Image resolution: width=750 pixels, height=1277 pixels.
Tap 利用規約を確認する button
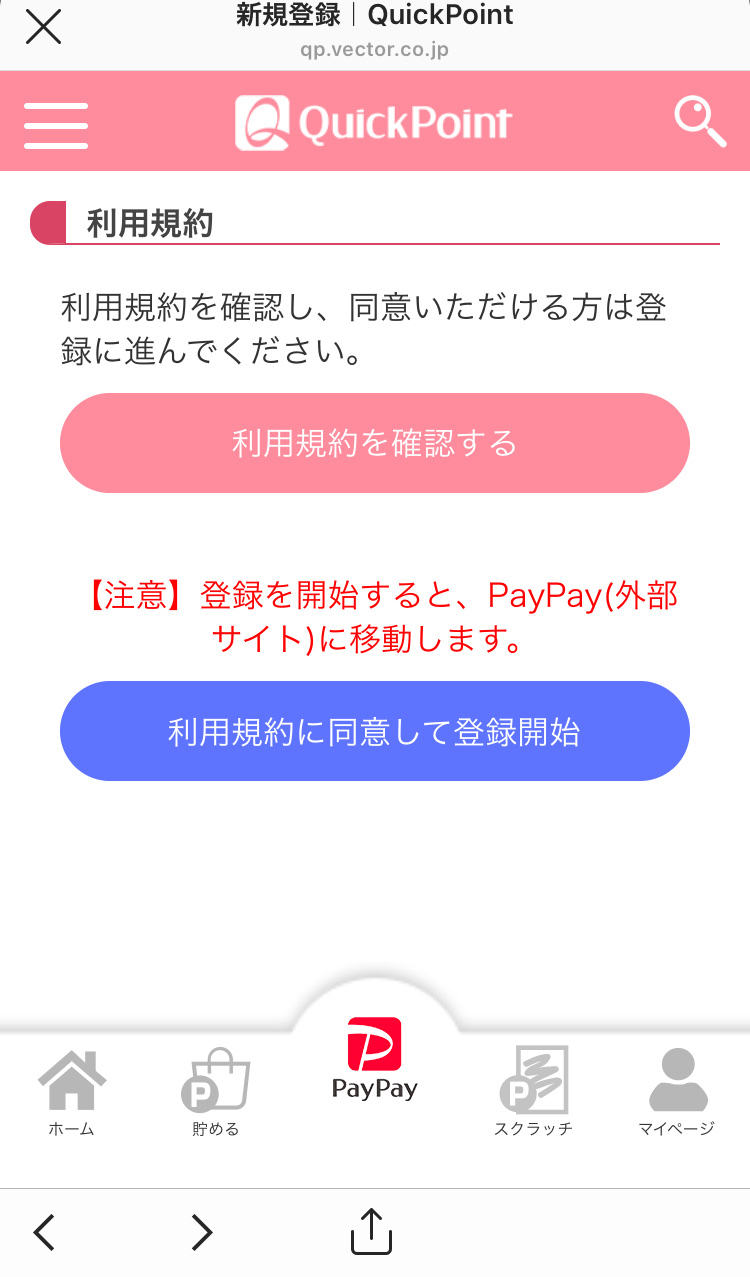[x=375, y=443]
